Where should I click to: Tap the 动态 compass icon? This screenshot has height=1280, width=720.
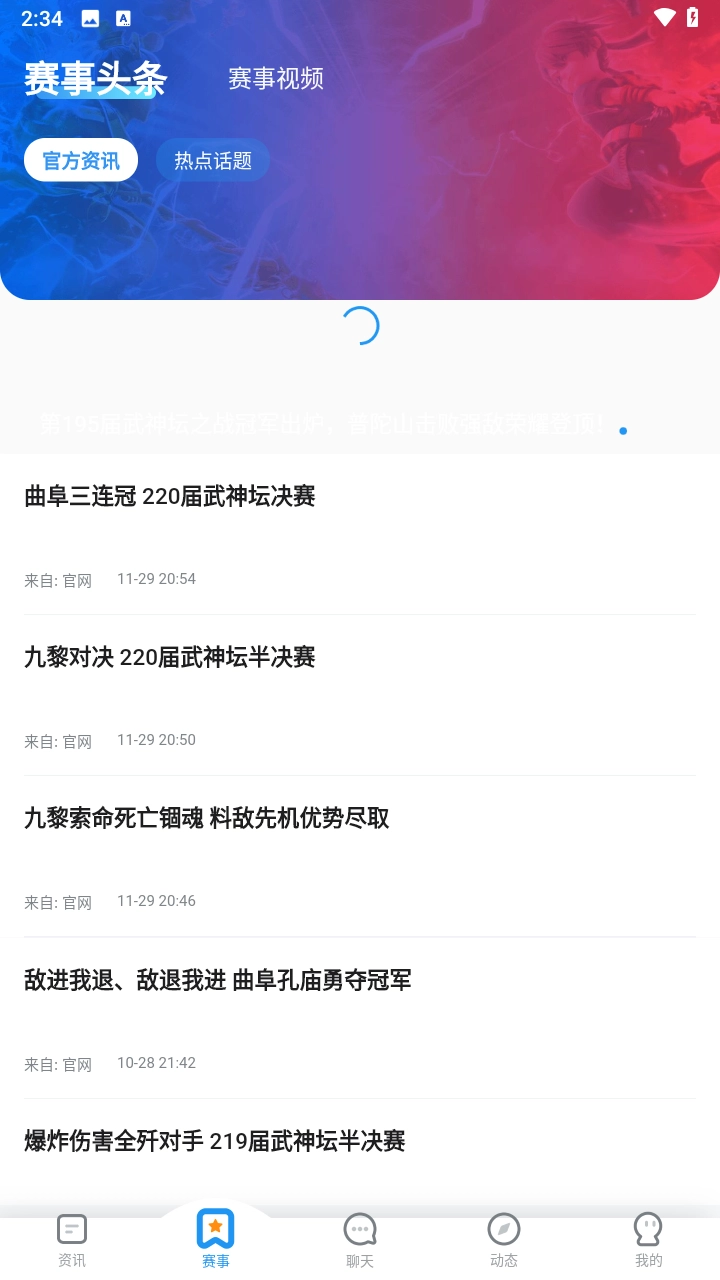coord(504,1228)
